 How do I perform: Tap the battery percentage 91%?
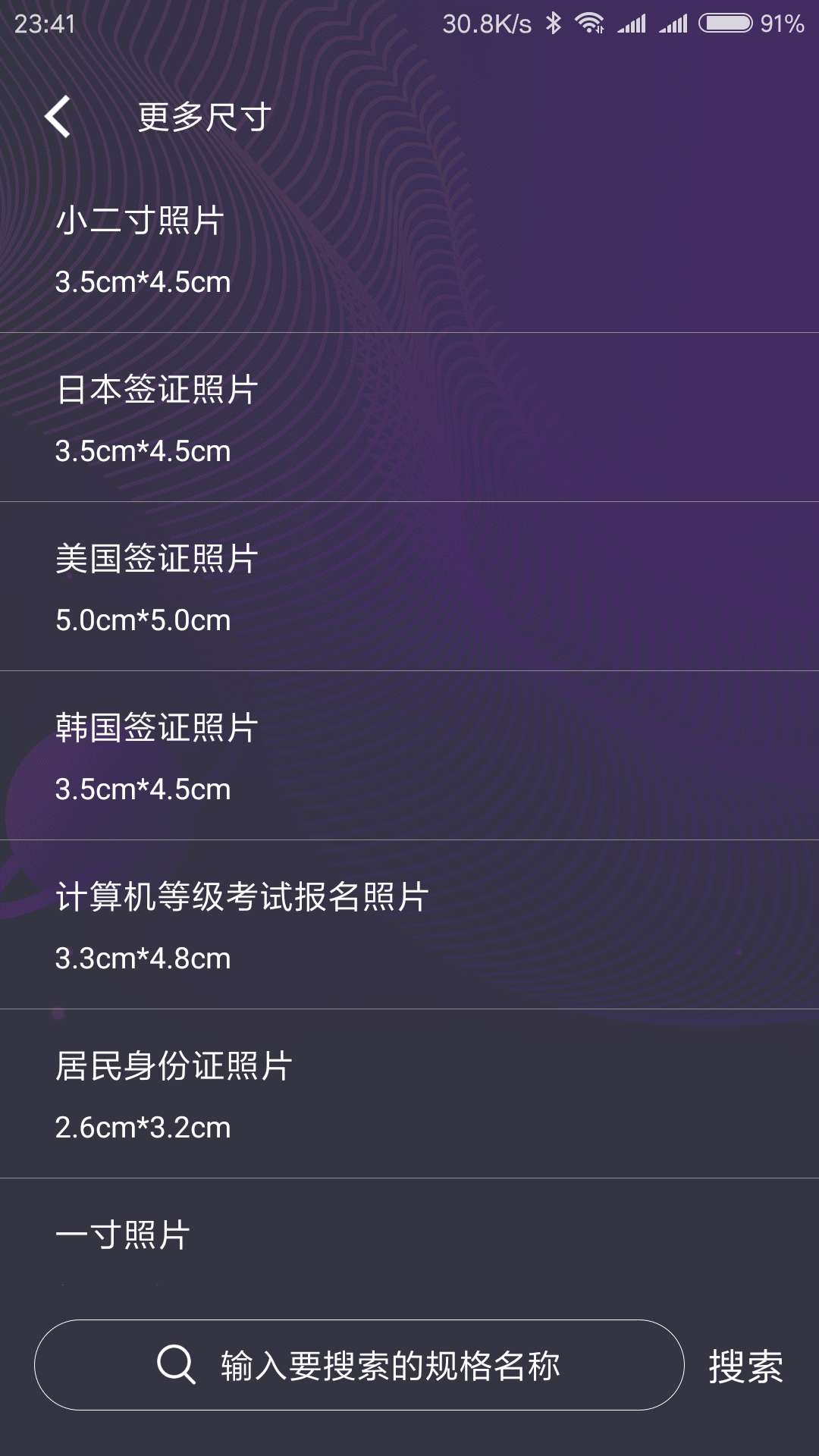coord(781,23)
